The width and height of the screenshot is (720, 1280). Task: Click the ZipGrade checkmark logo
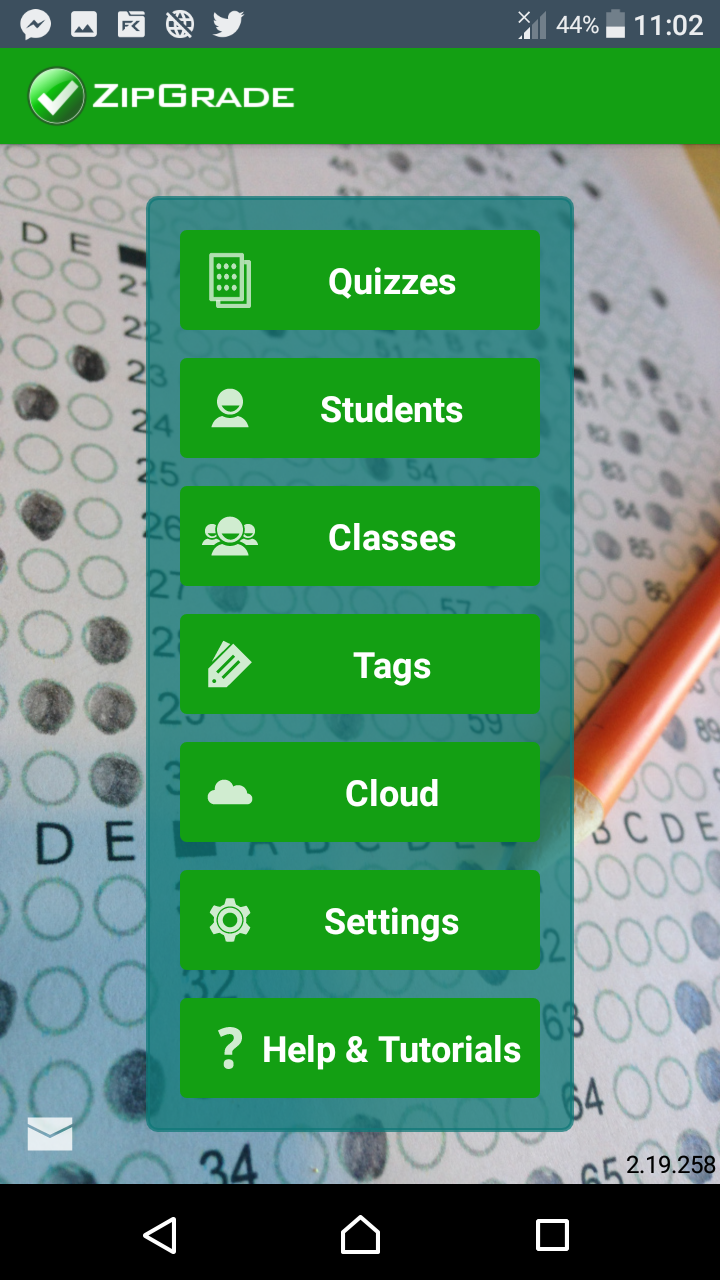tap(55, 96)
